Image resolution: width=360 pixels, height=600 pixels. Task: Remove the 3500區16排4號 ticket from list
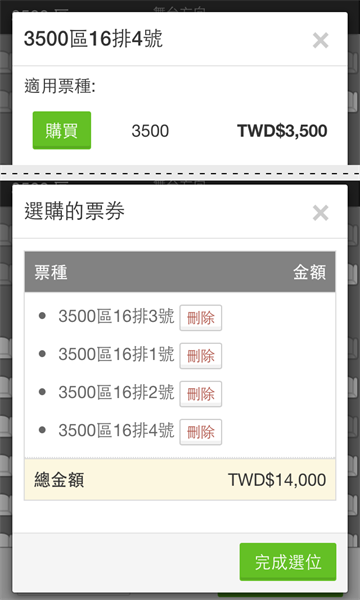coord(201,432)
